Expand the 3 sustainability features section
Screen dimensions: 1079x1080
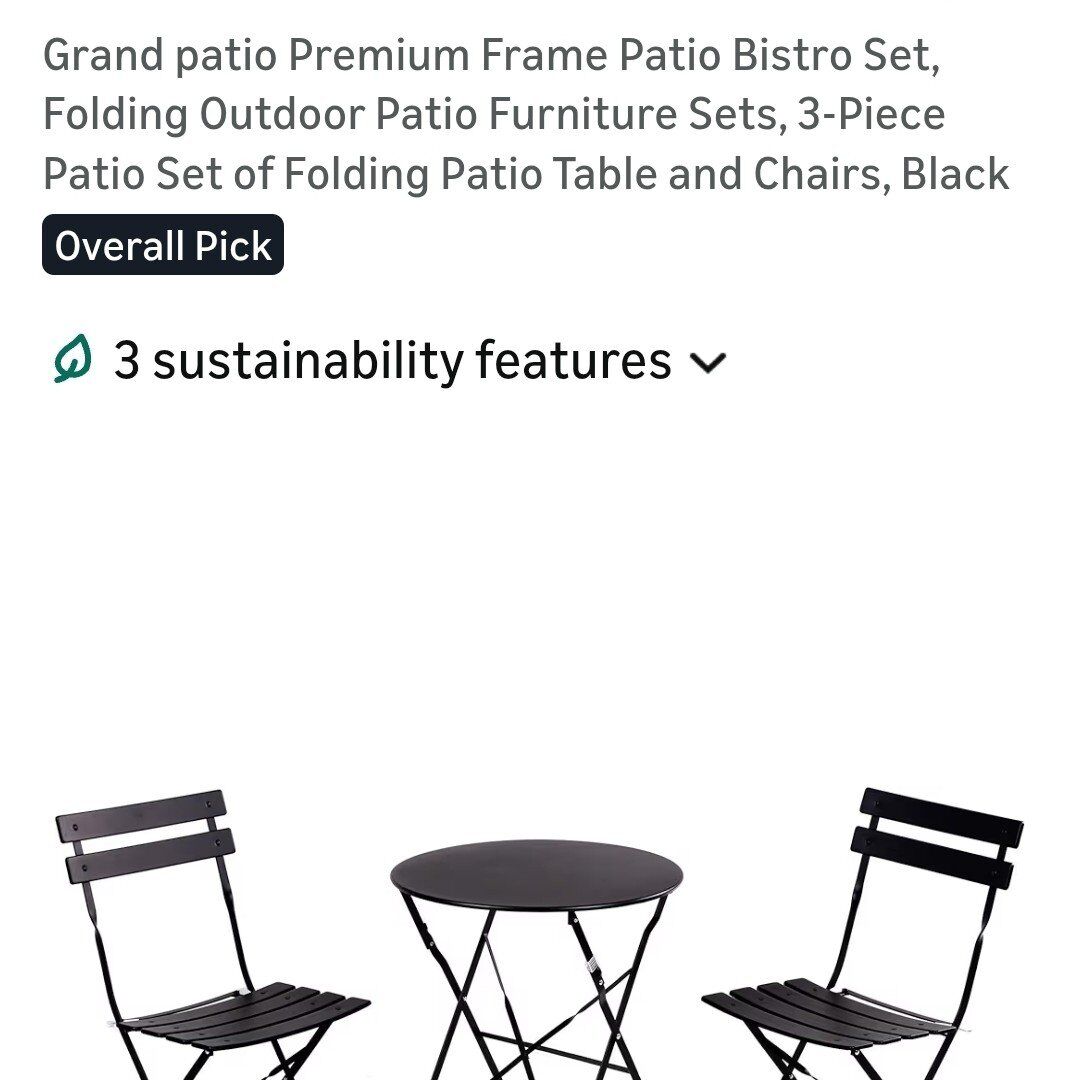390,360
